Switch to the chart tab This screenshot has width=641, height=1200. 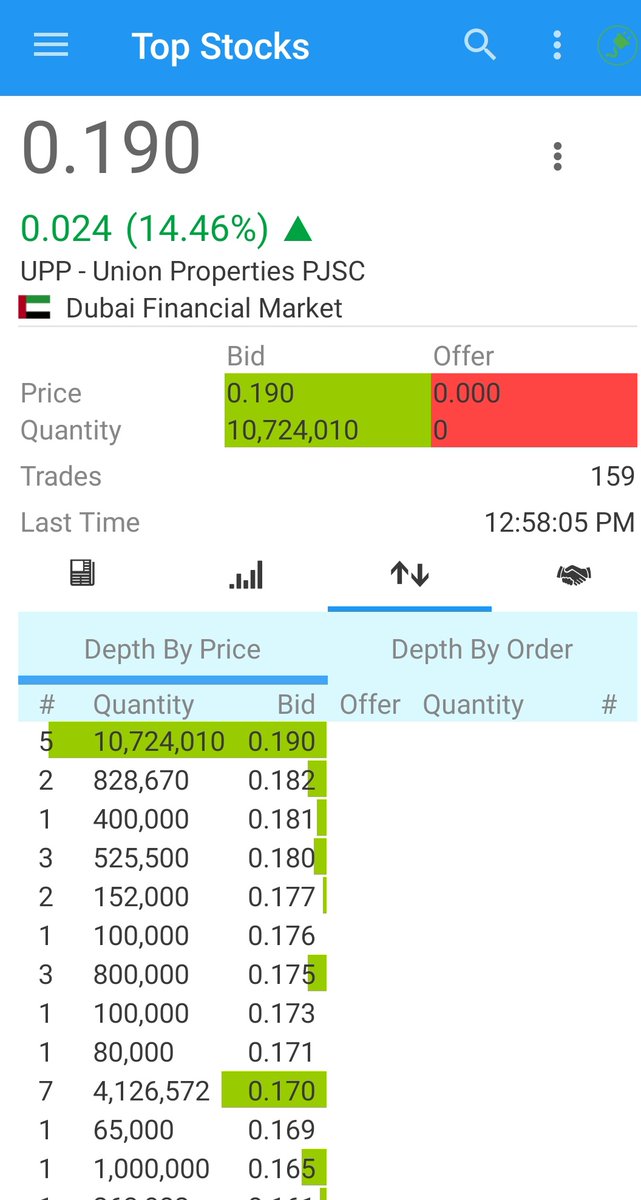point(246,574)
